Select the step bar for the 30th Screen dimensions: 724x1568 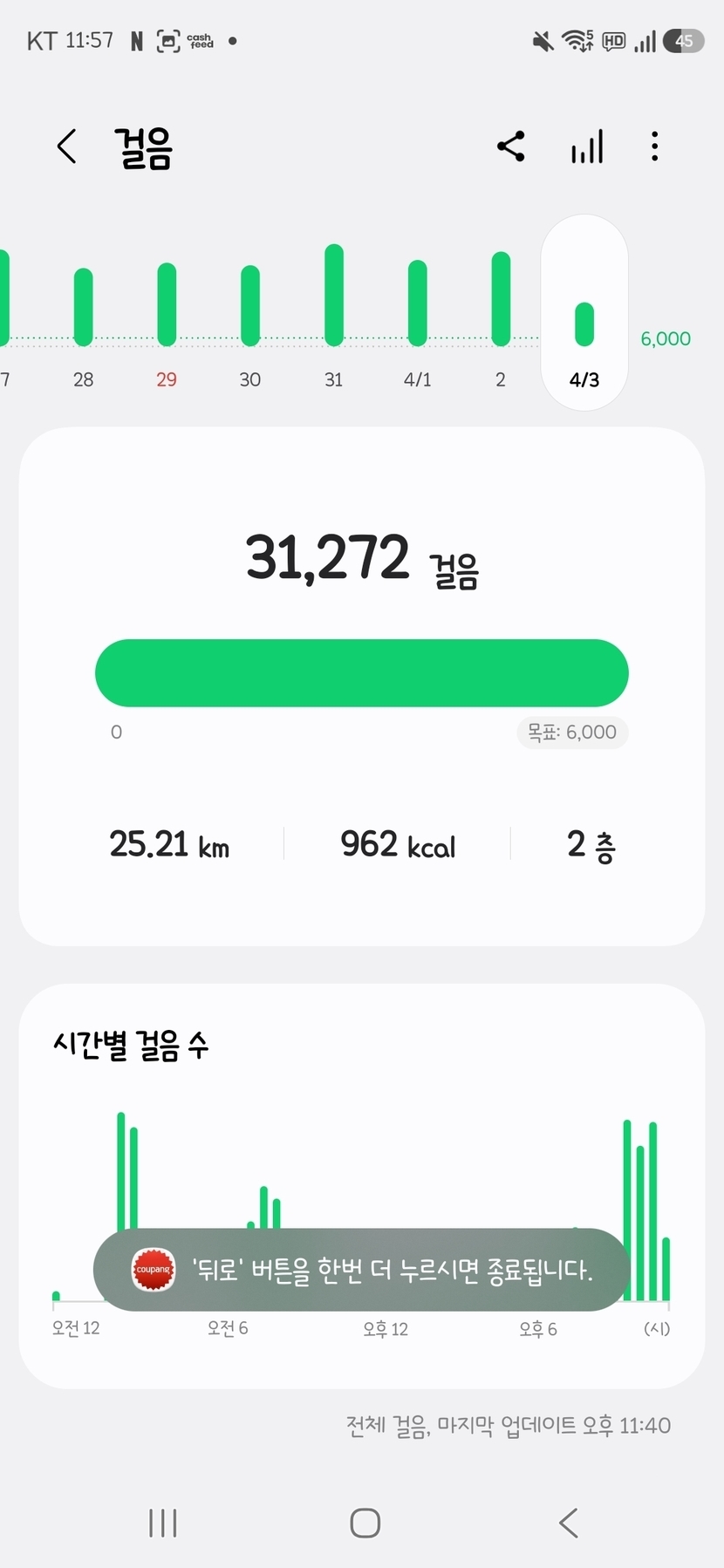[x=250, y=306]
